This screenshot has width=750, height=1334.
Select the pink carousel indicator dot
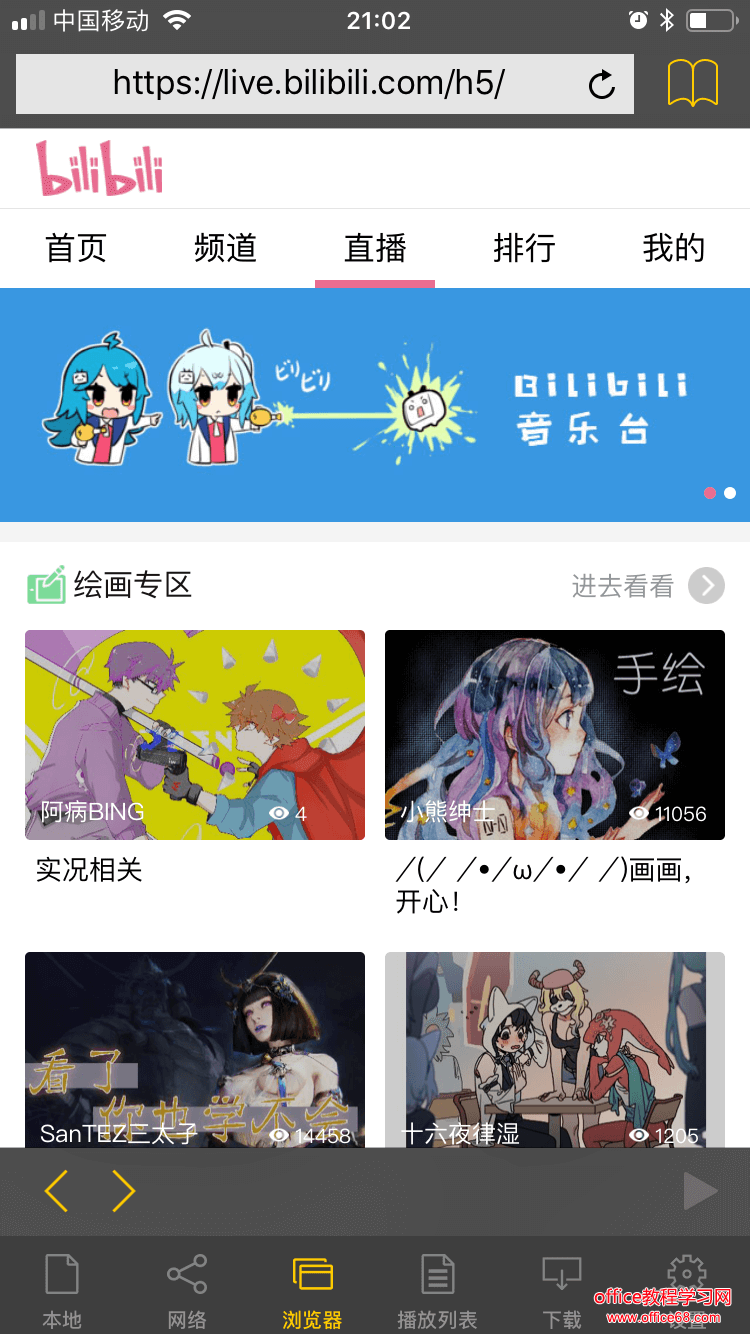710,493
